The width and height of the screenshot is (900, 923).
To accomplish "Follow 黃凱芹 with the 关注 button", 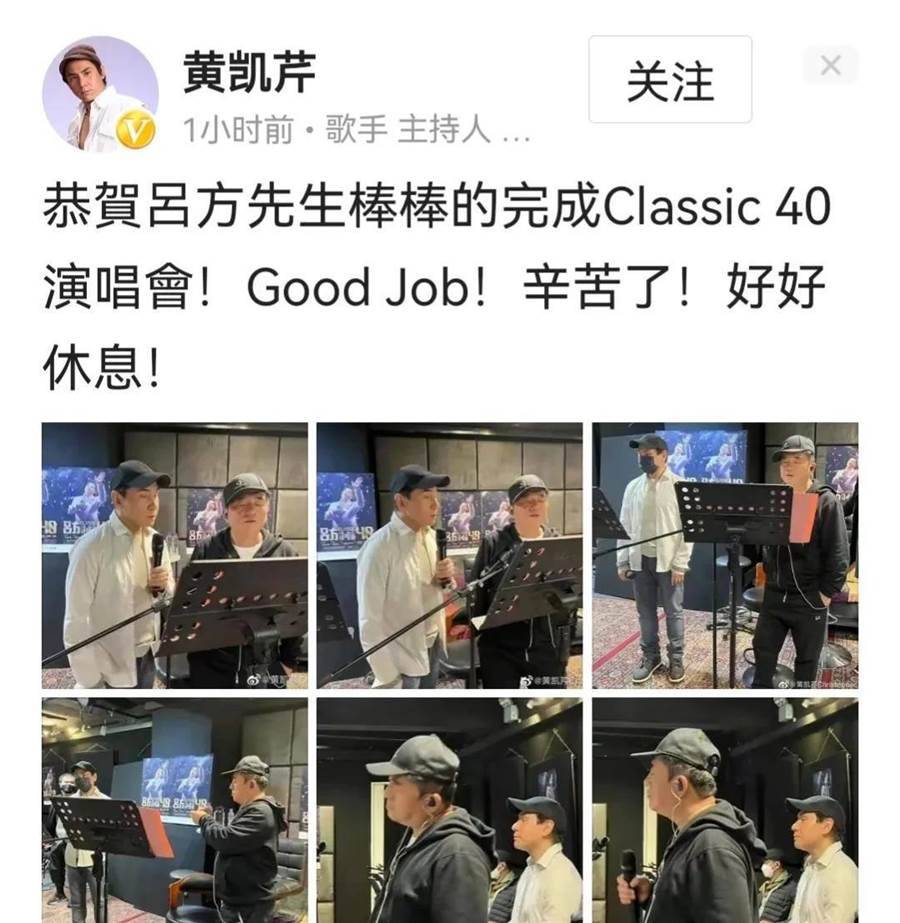I will pyautogui.click(x=669, y=80).
